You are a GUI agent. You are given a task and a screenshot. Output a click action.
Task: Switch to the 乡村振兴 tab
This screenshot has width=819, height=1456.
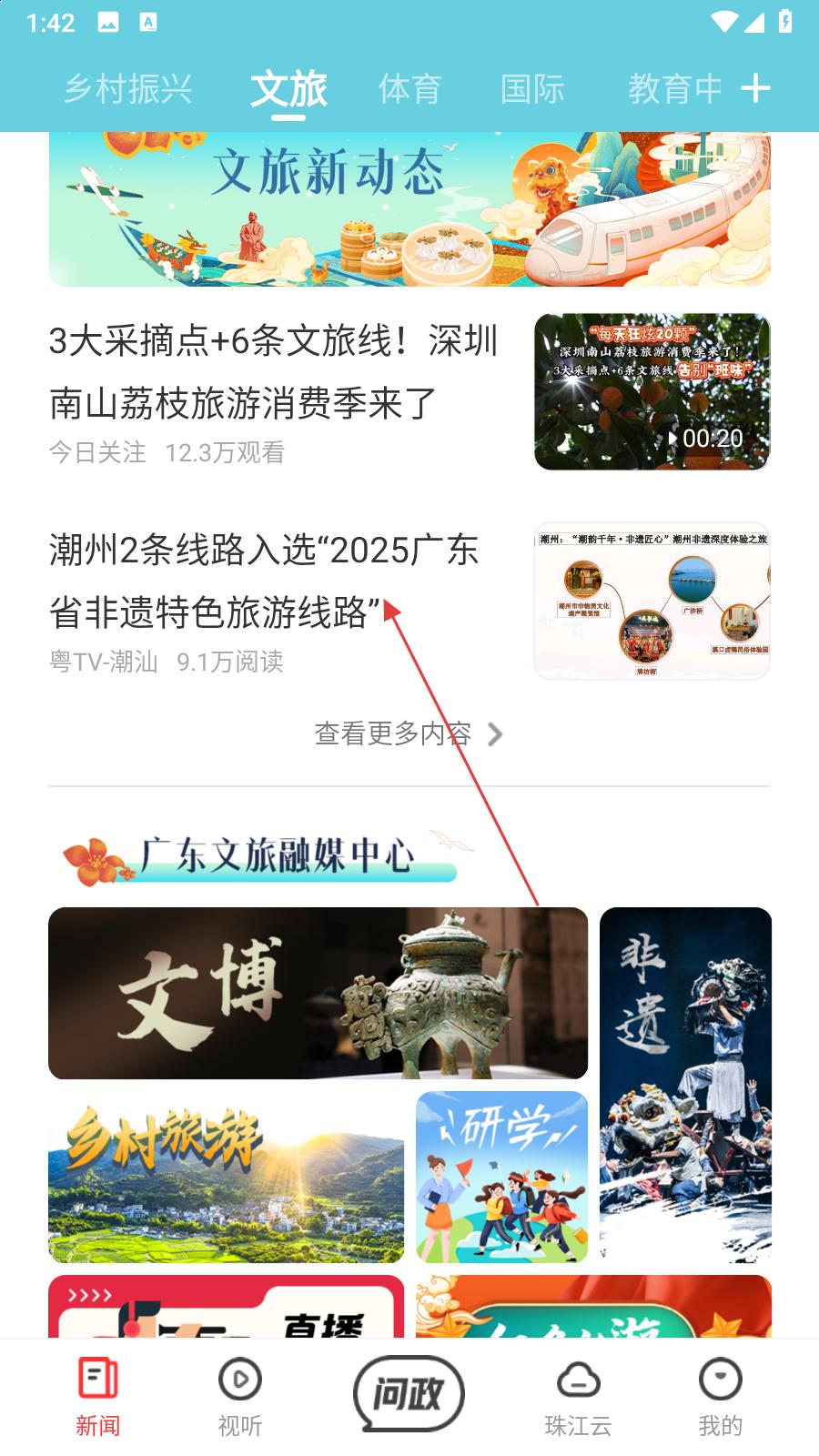[128, 89]
